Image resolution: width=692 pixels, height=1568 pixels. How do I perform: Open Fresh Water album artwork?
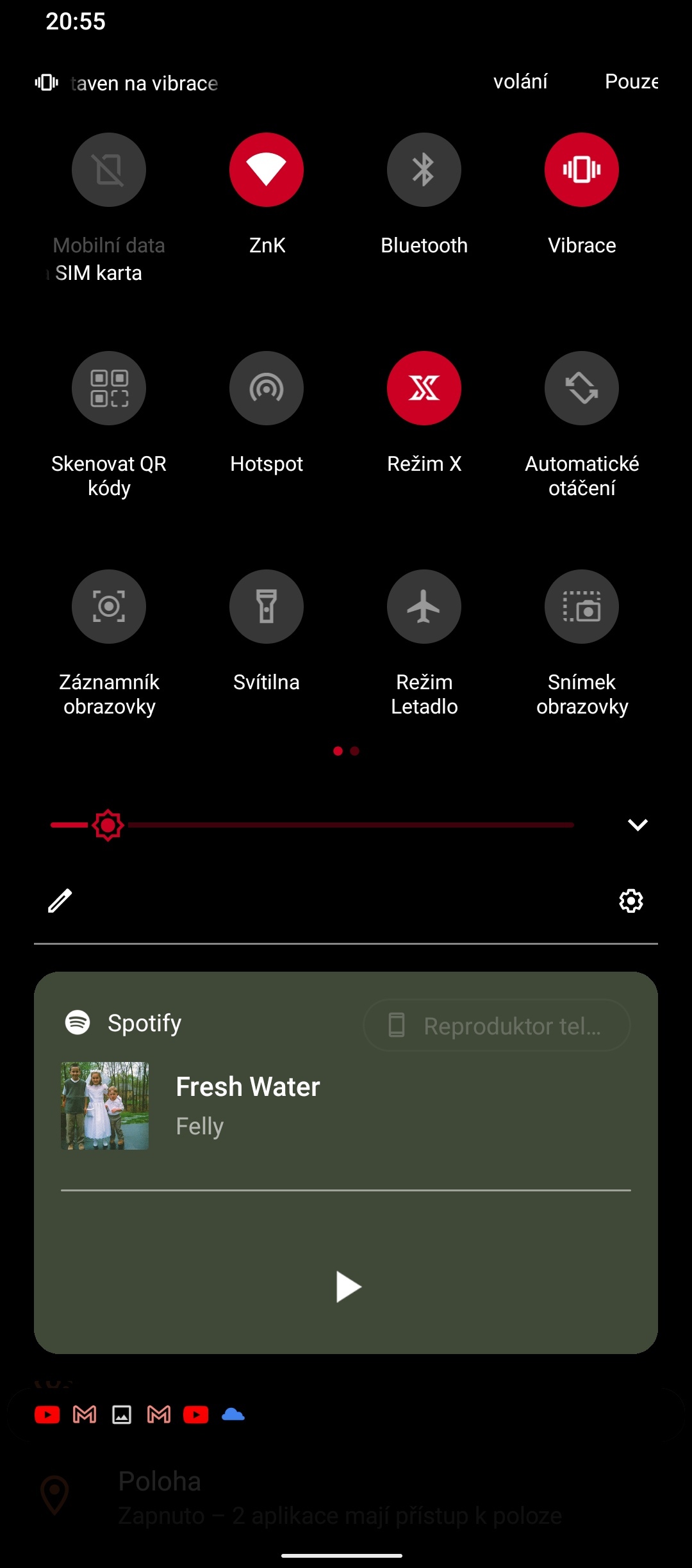(x=105, y=1106)
